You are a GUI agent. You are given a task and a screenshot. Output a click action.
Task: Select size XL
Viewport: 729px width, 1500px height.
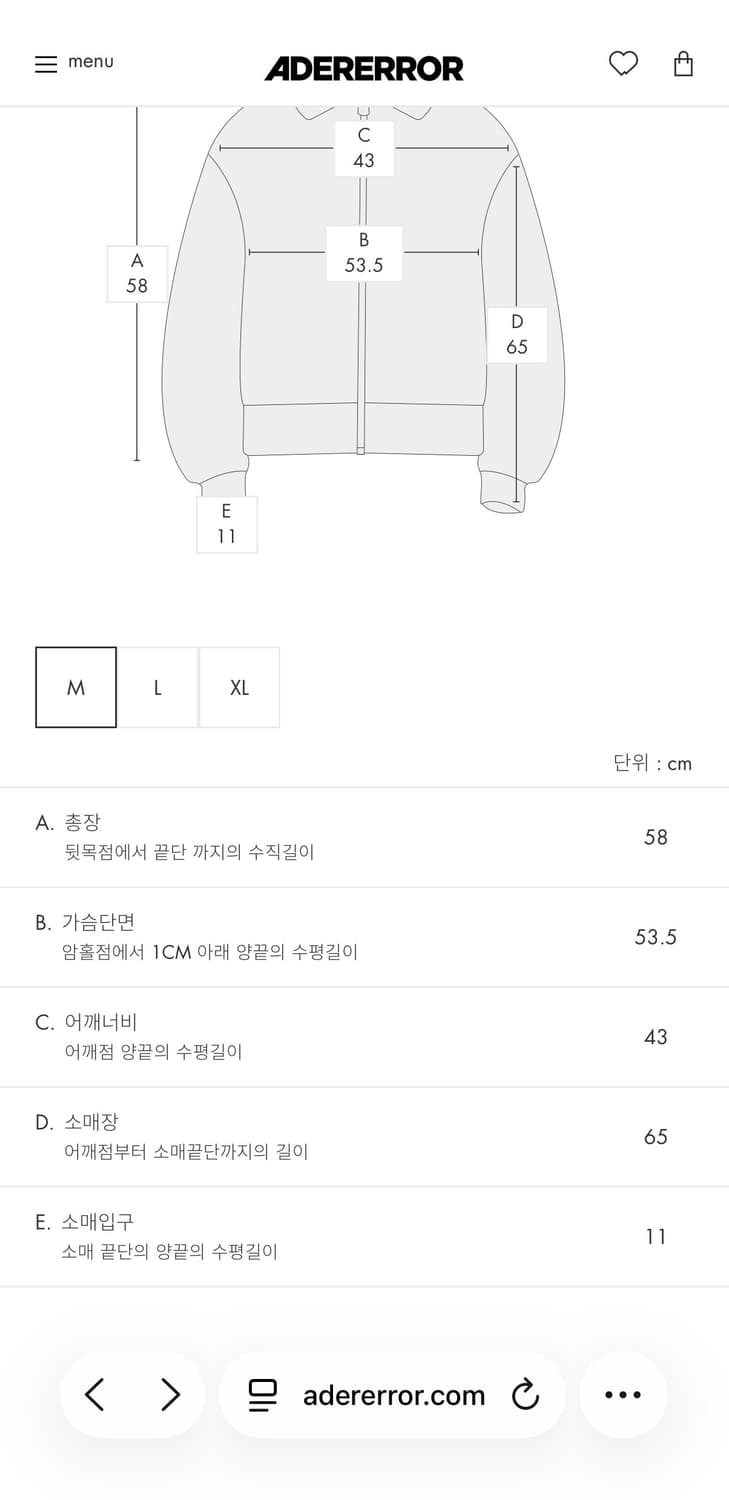[x=239, y=687]
